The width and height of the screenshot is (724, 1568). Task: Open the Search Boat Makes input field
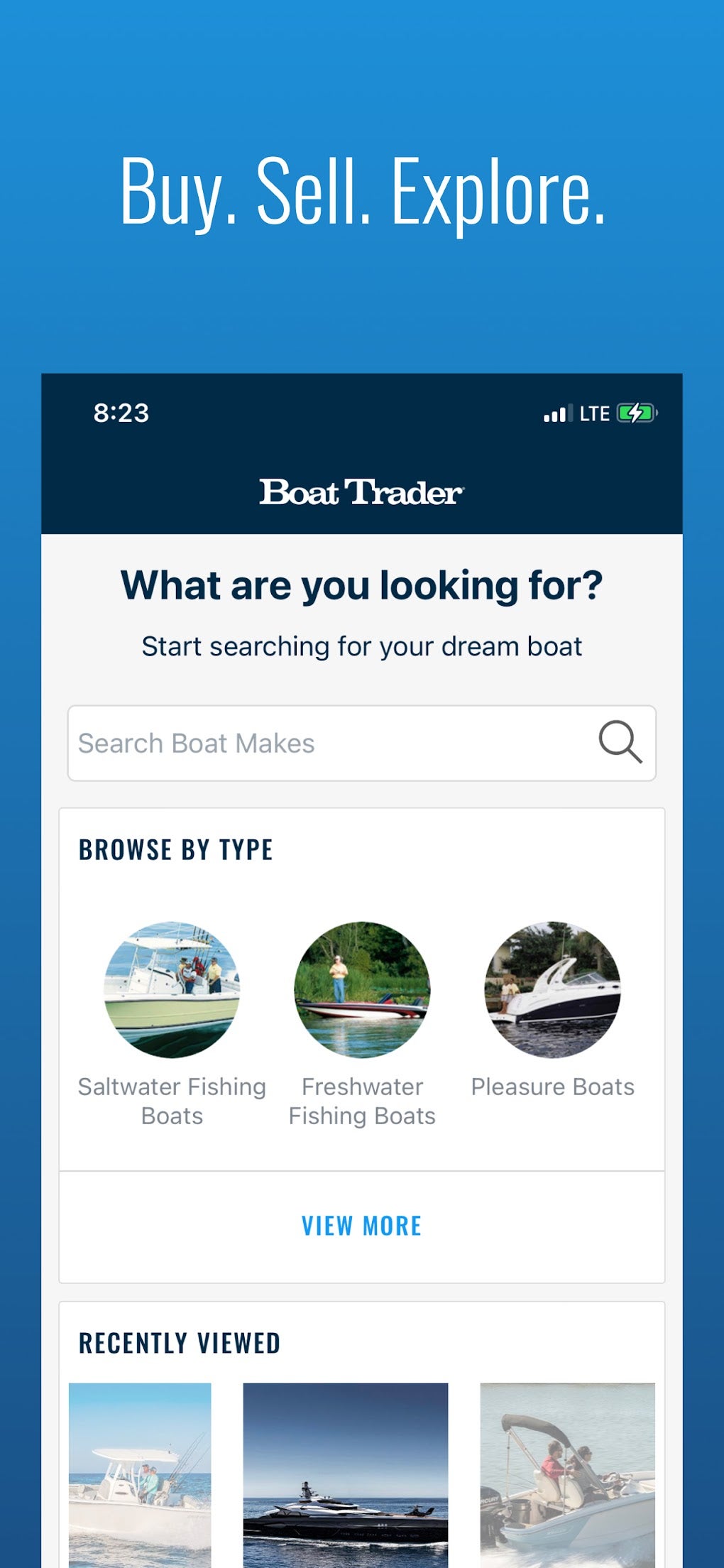coord(284,743)
